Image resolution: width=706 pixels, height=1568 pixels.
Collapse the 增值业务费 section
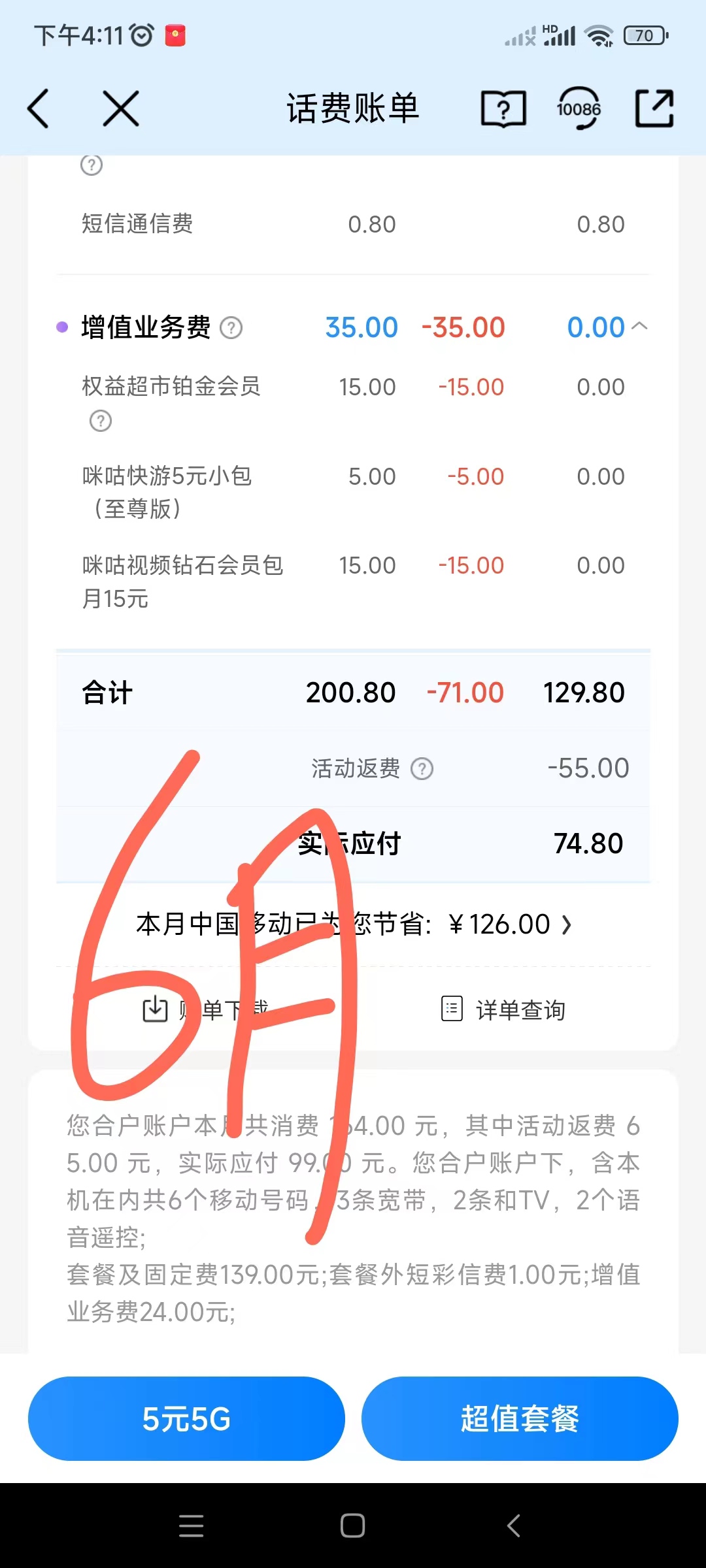point(640,326)
